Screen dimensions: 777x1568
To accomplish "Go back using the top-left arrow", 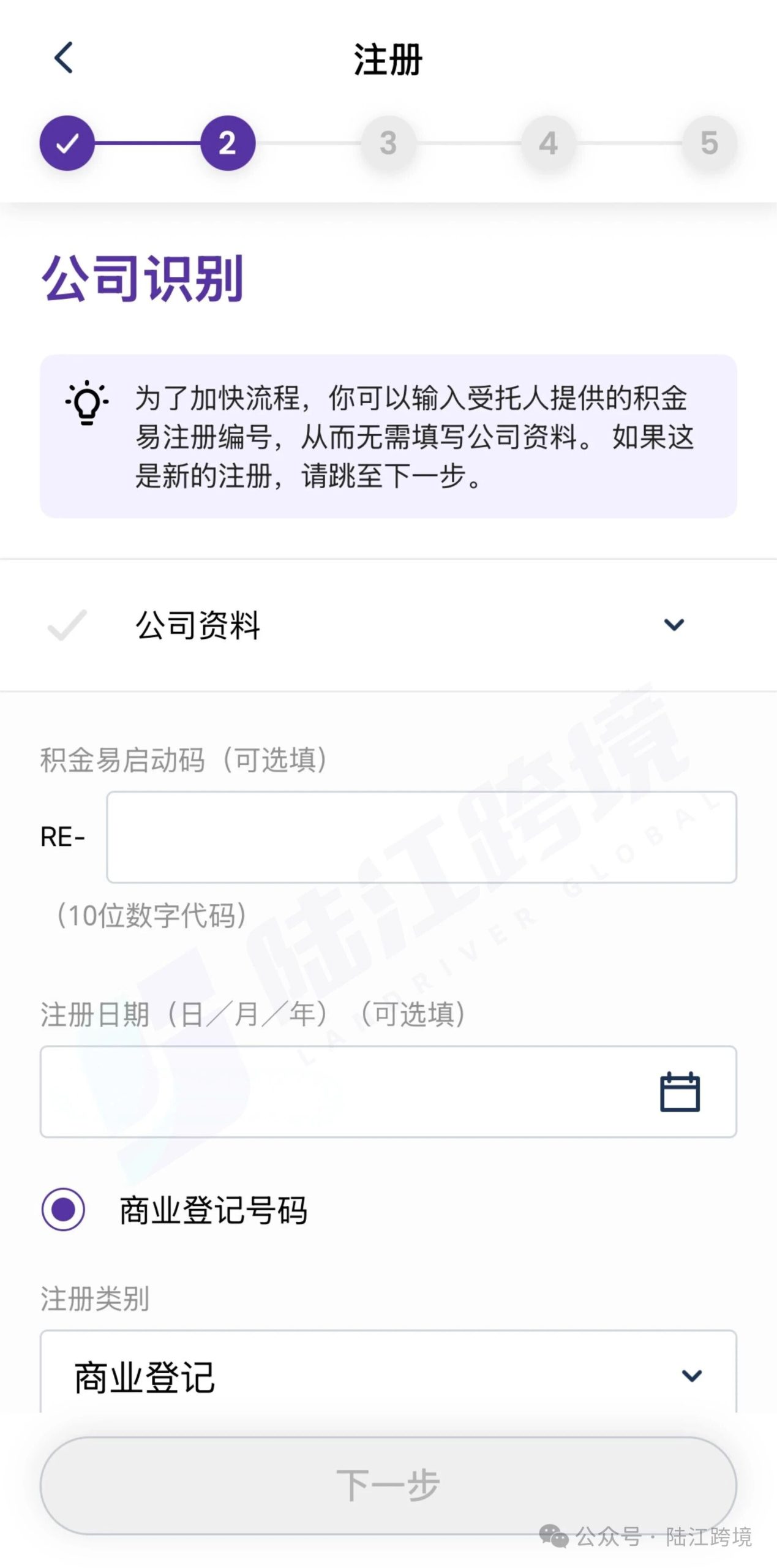I will click(x=64, y=58).
